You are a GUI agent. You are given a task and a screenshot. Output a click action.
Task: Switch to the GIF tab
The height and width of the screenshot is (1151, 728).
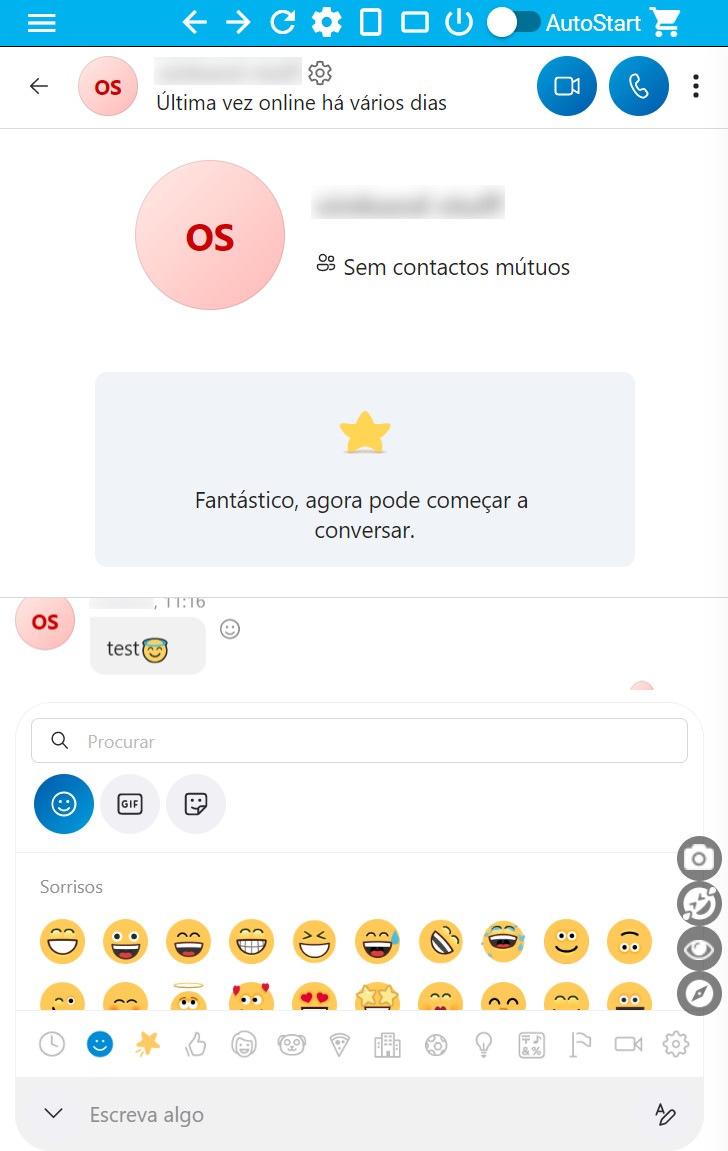pos(130,804)
